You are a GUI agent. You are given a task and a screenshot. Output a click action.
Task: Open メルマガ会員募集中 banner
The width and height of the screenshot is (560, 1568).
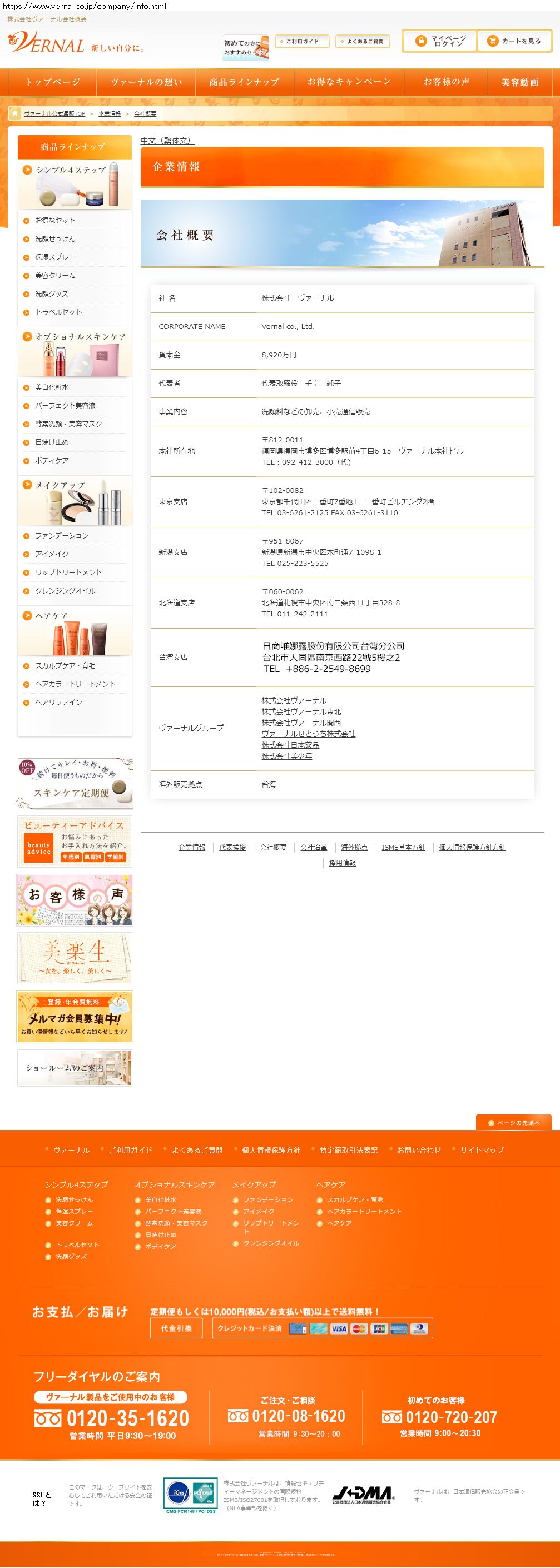(x=75, y=1017)
